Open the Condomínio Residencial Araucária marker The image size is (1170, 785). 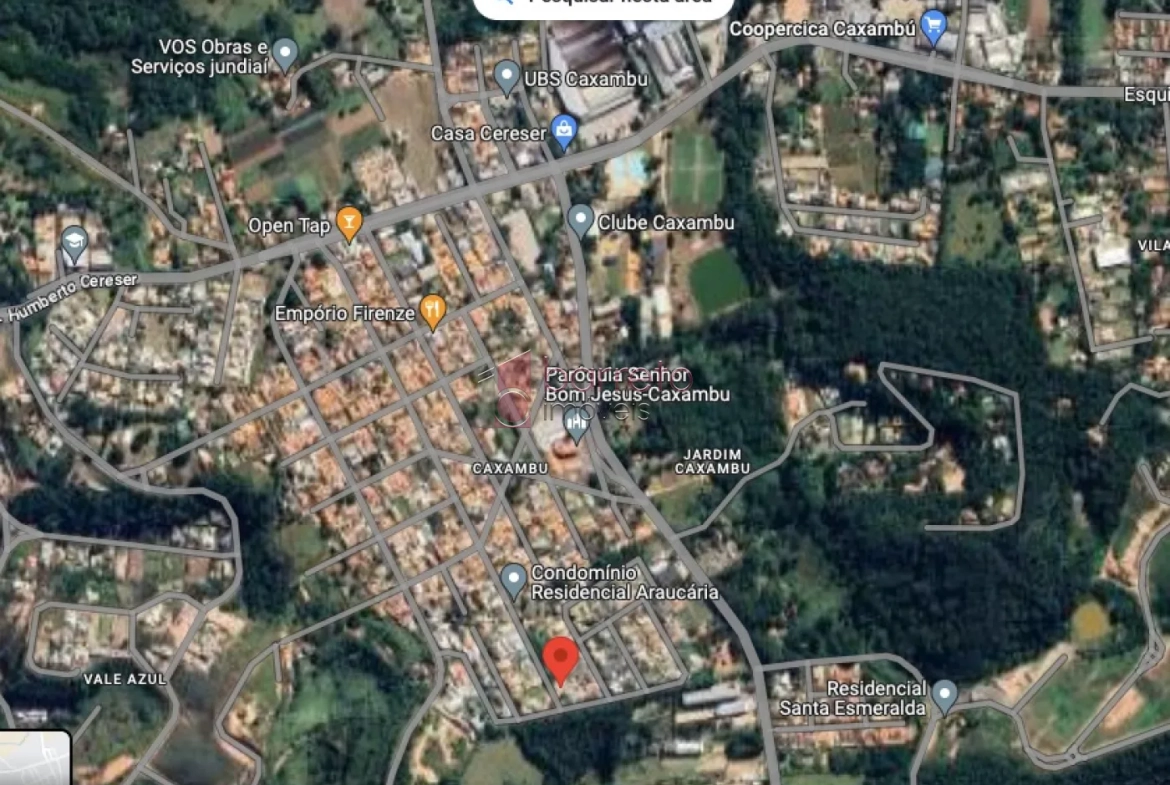pos(513,578)
